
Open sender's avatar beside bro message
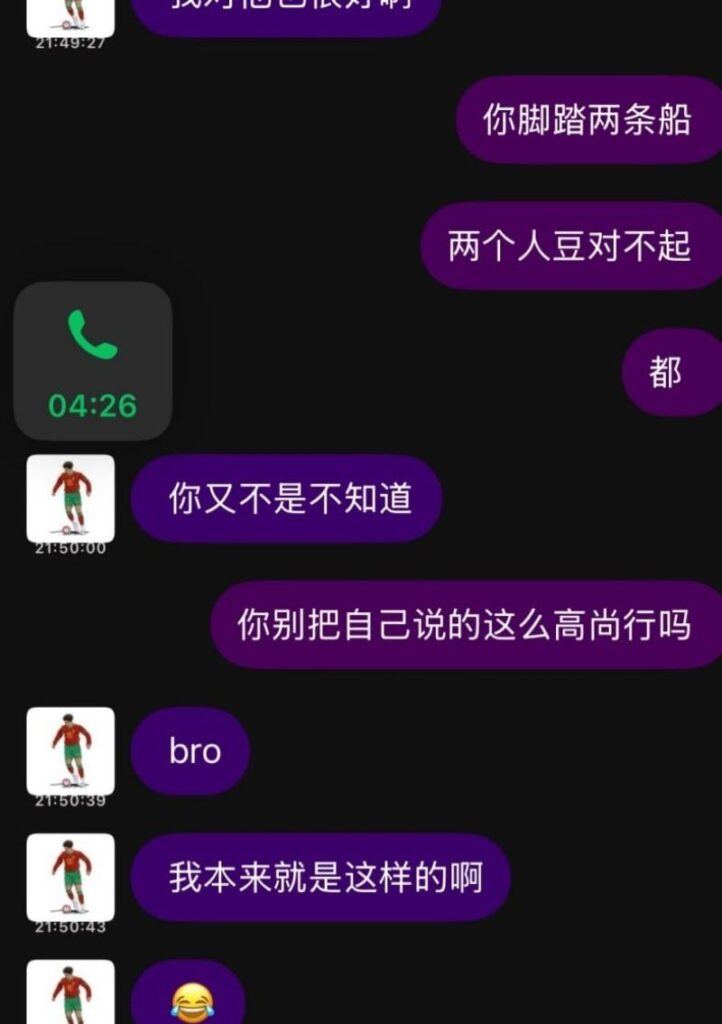pos(70,750)
